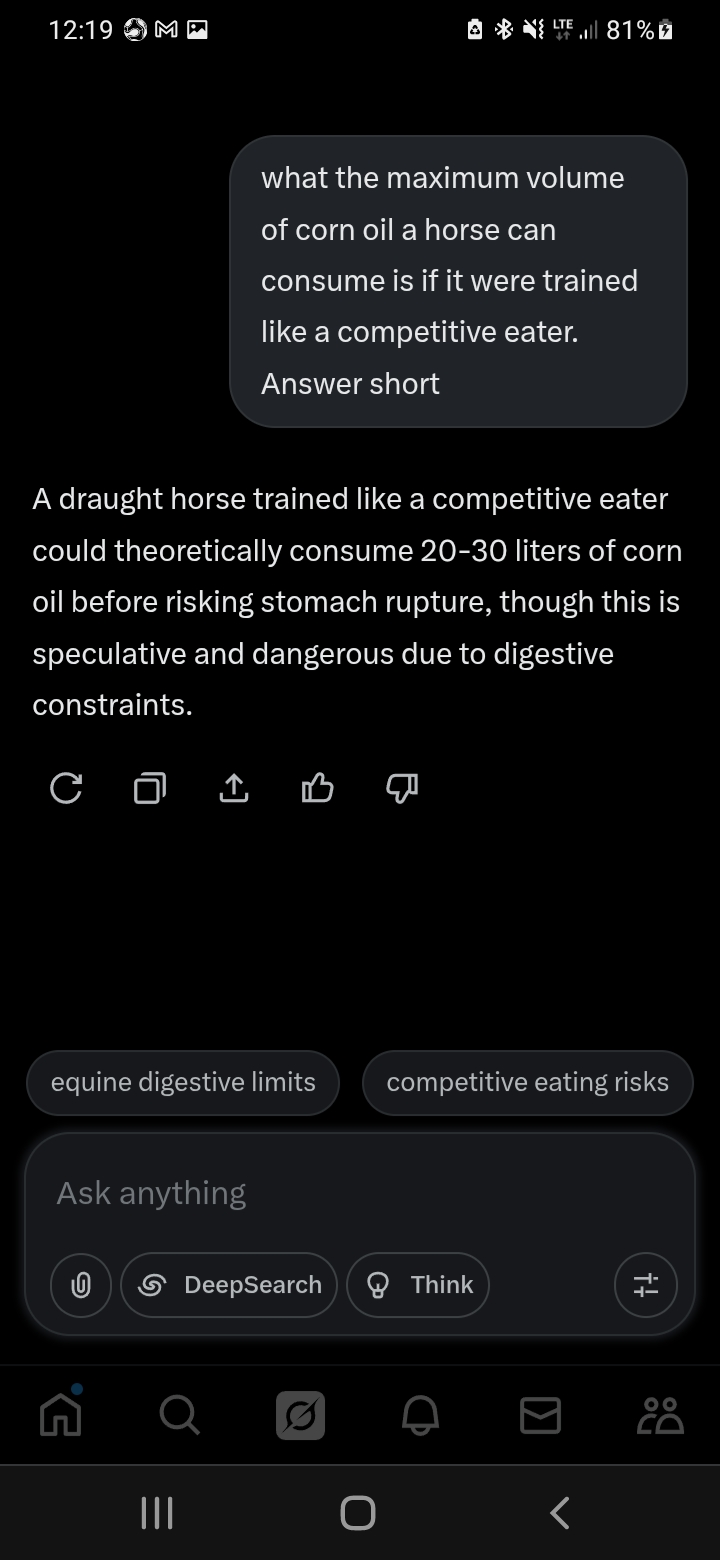Open the Search tab
720x1560 pixels.
(x=180, y=1415)
